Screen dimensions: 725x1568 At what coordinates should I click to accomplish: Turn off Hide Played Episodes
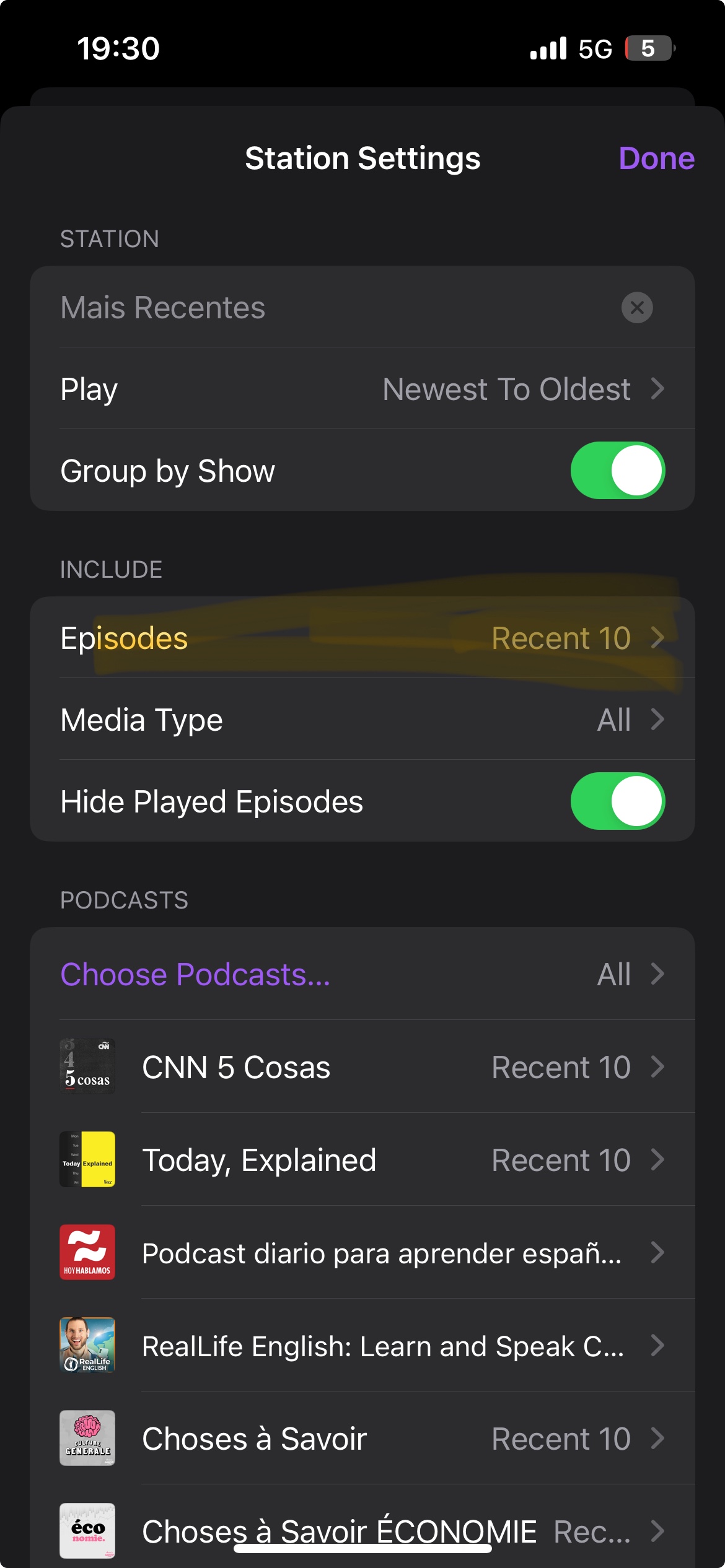coord(617,801)
